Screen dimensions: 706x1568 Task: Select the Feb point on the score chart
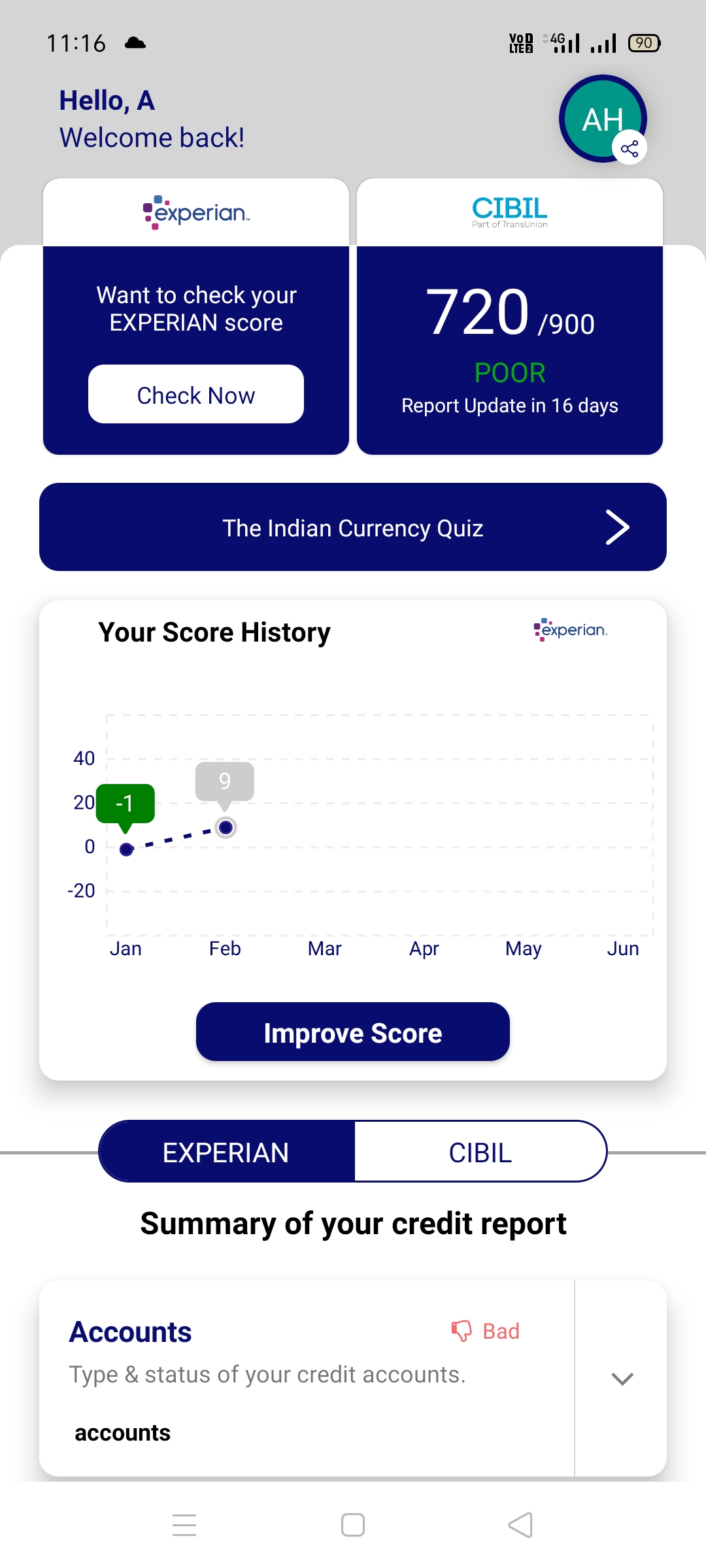coord(226,828)
